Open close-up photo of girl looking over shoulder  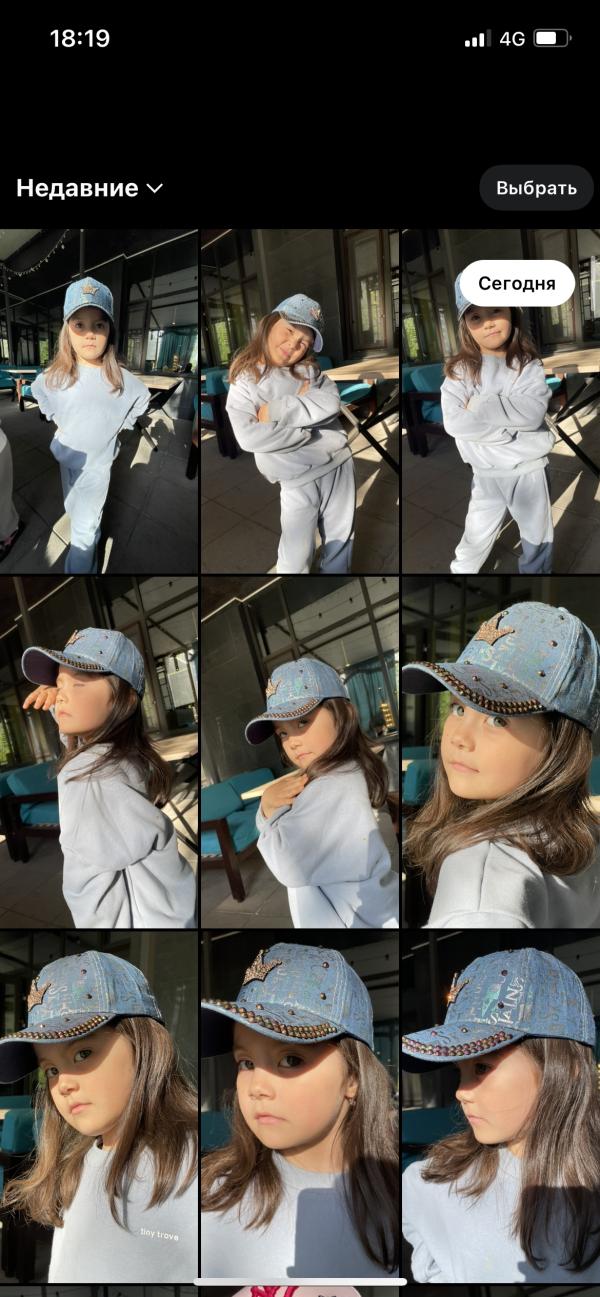coord(501,752)
